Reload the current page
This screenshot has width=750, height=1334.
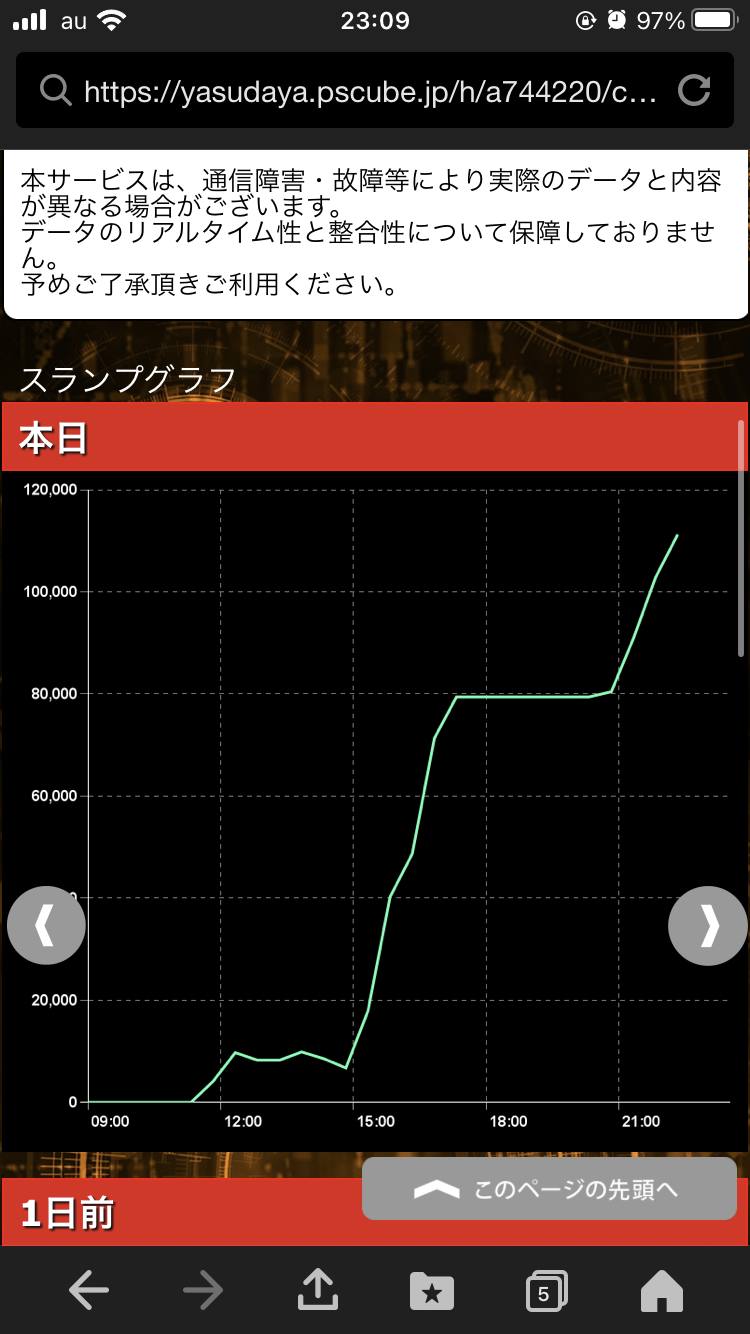click(x=693, y=92)
